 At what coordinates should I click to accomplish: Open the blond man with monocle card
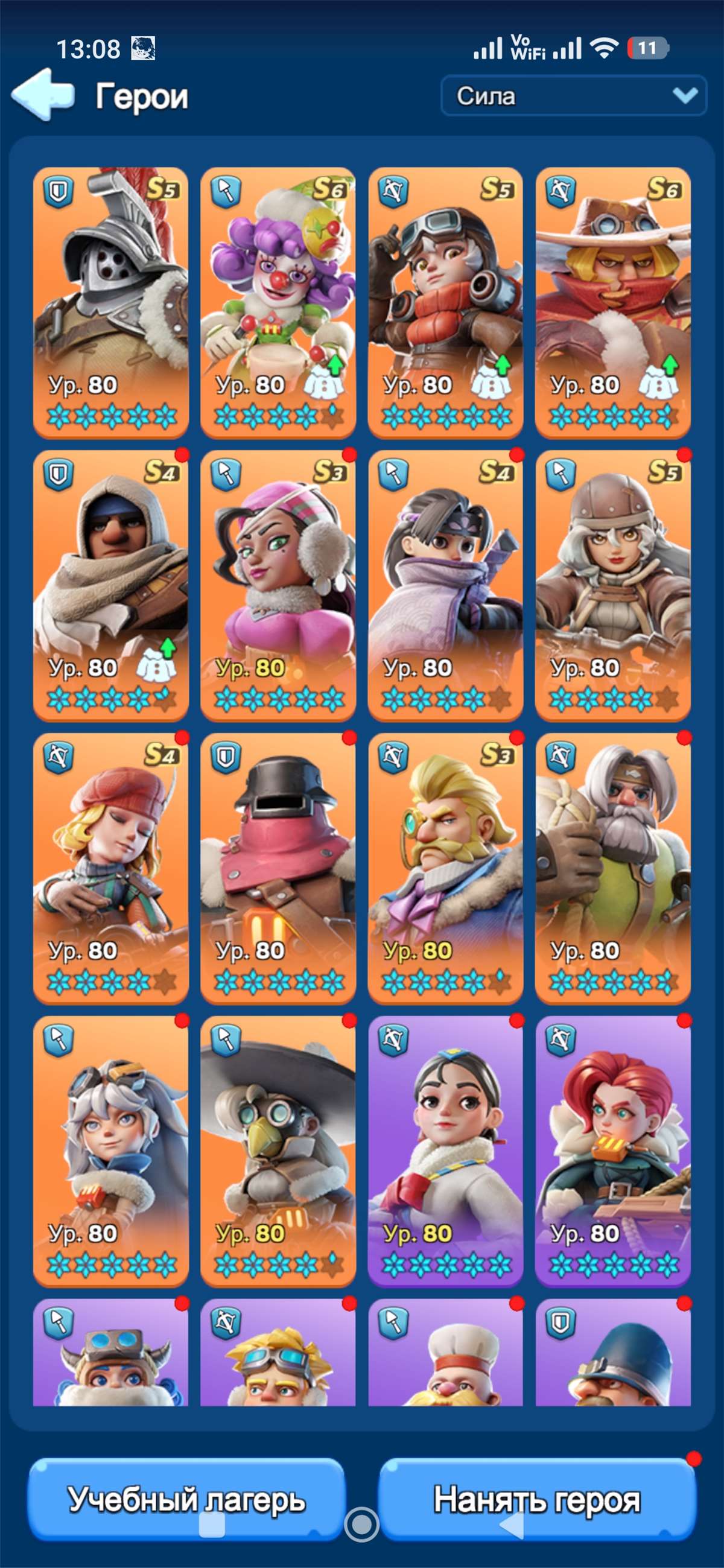tap(446, 869)
